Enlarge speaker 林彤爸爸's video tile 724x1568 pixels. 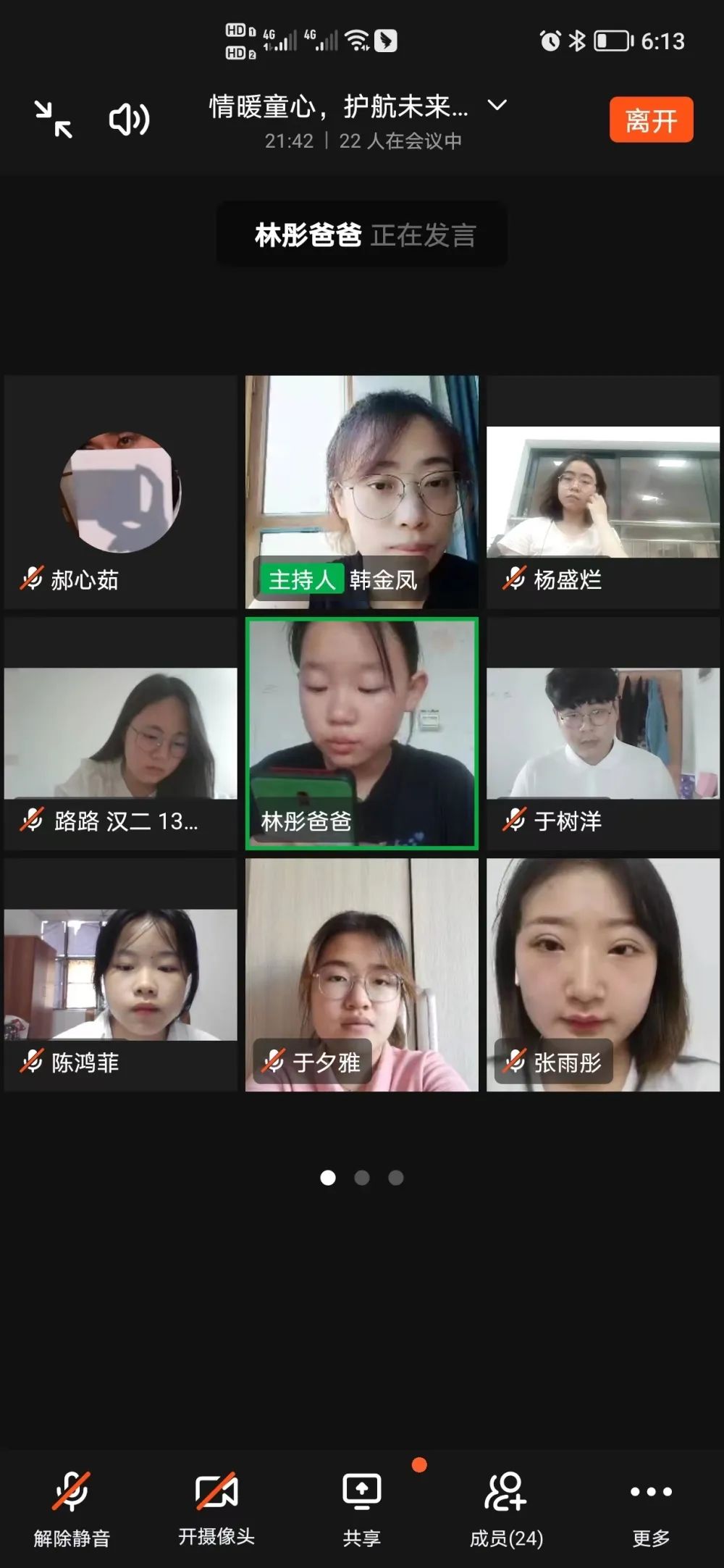click(362, 731)
